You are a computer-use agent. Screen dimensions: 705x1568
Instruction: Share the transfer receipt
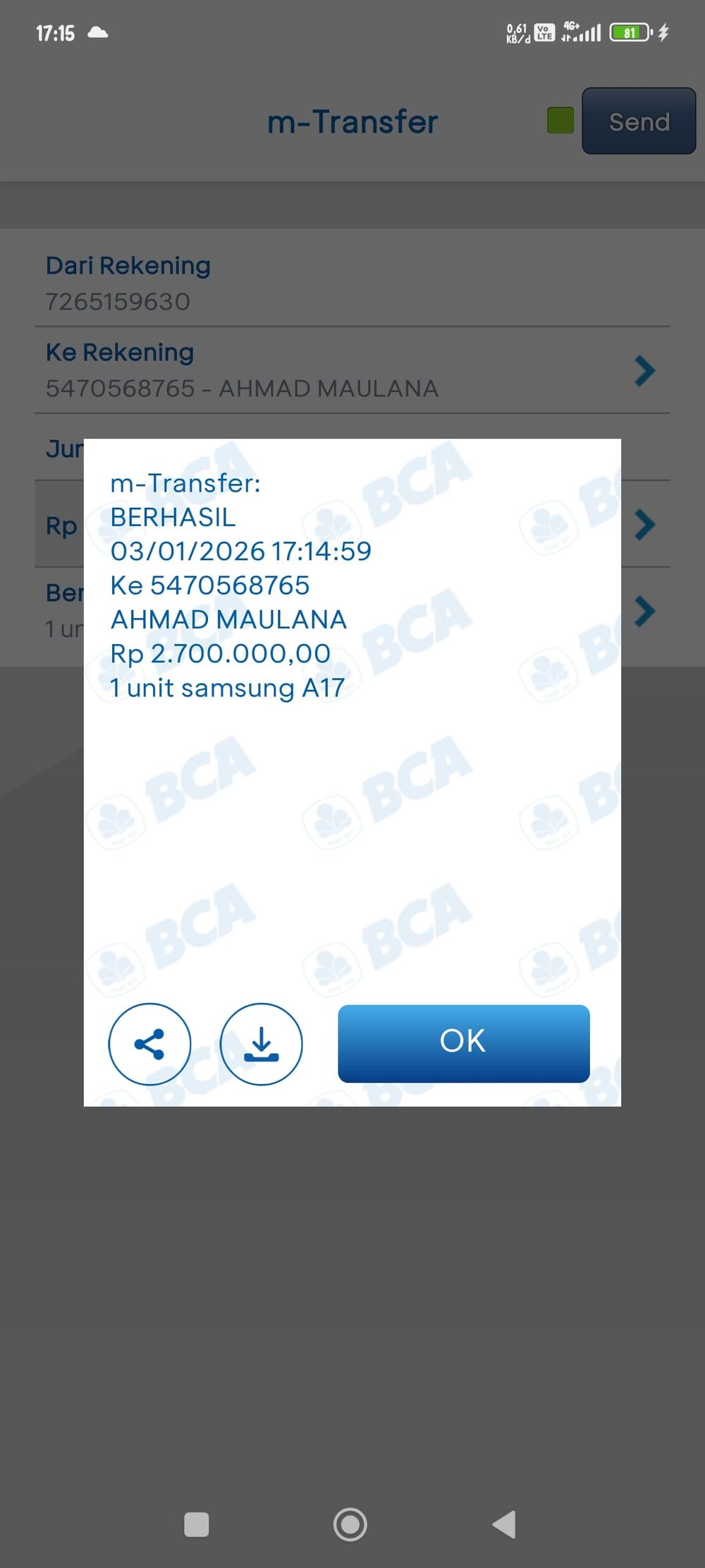click(149, 1044)
